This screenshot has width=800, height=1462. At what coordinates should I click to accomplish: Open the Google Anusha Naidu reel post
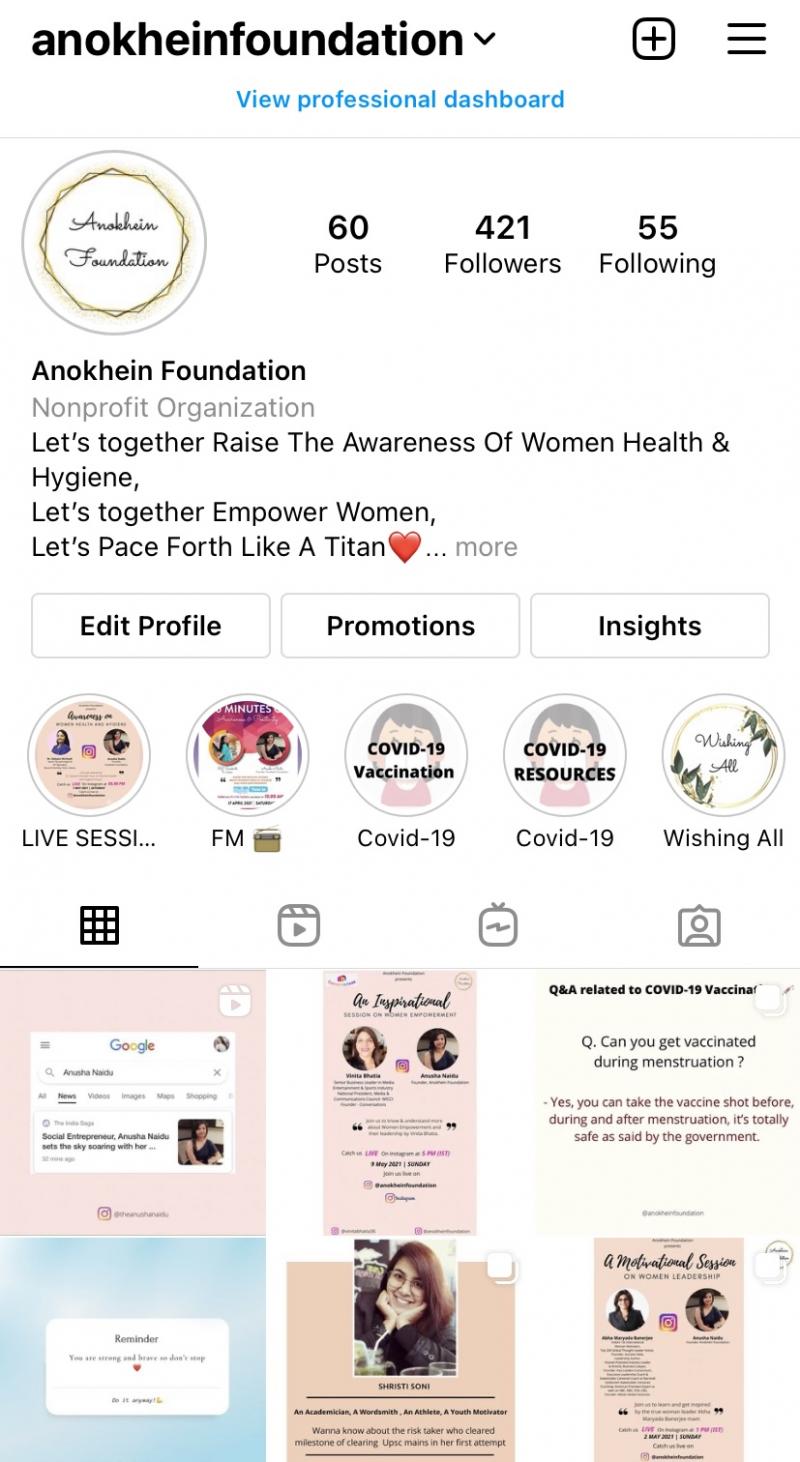(133, 1102)
